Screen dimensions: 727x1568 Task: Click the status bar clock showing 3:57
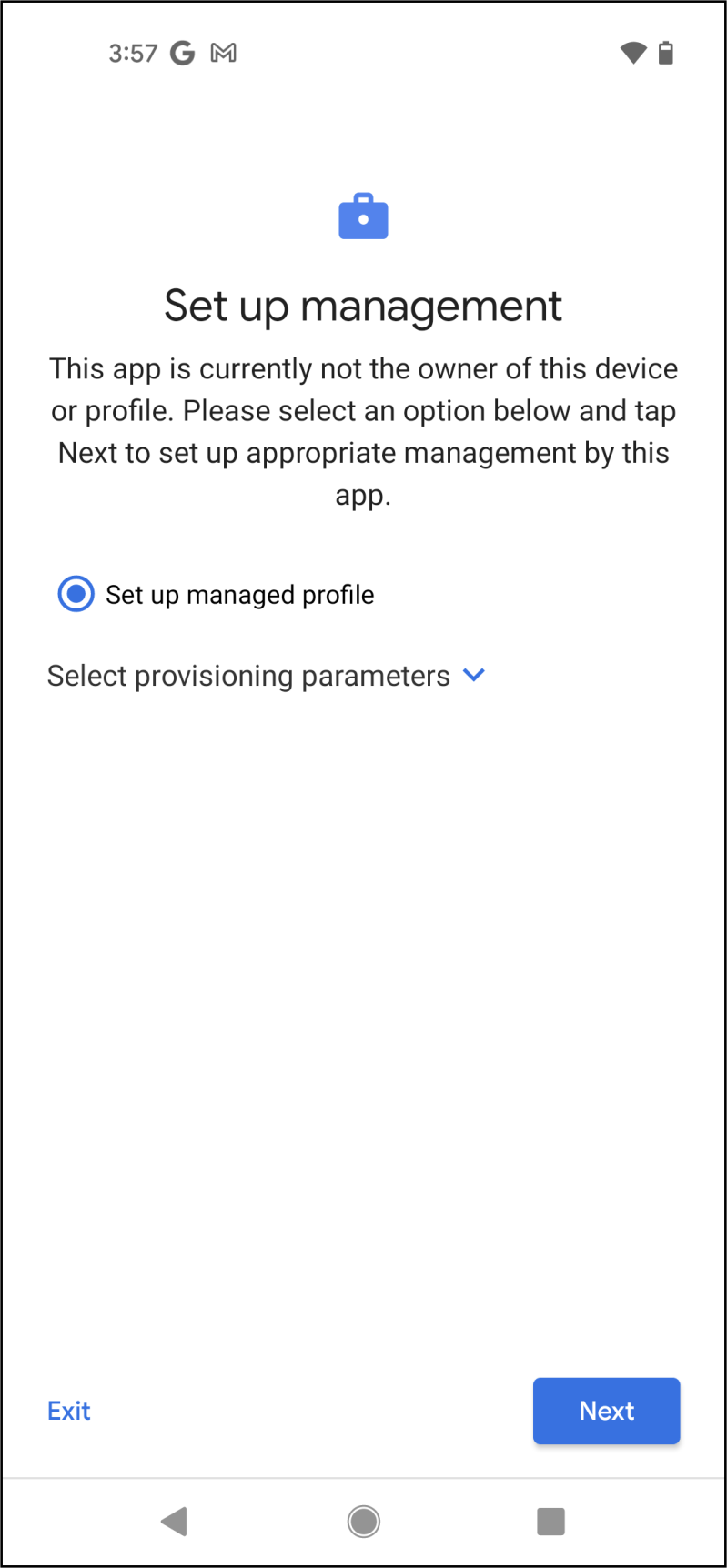click(x=133, y=52)
